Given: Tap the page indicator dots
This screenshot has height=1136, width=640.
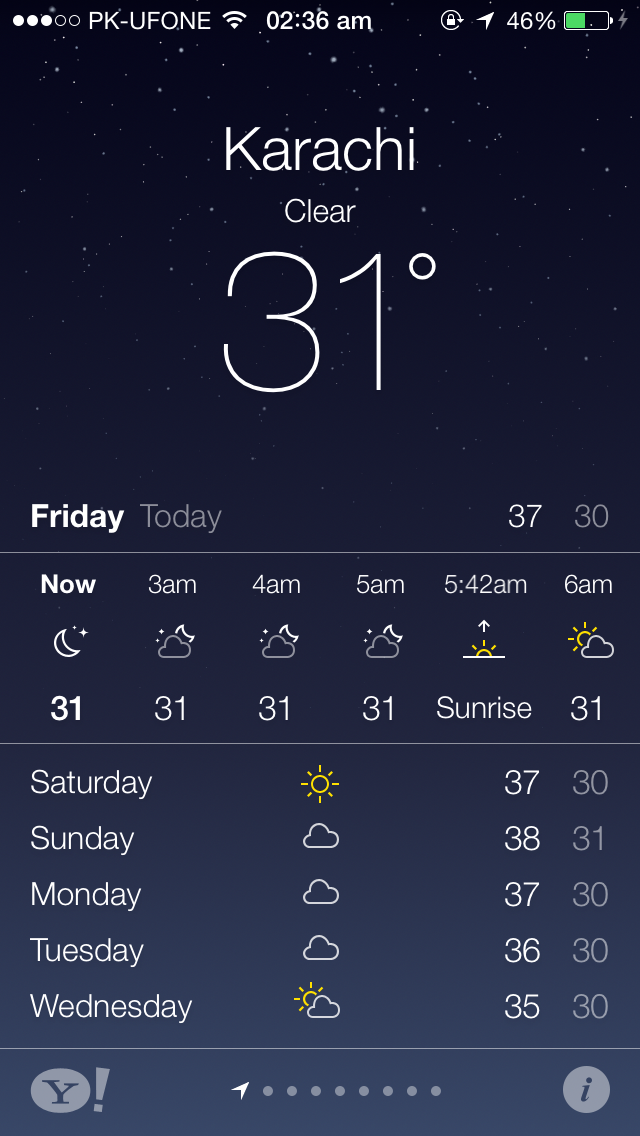Looking at the screenshot, I should point(336,1090).
